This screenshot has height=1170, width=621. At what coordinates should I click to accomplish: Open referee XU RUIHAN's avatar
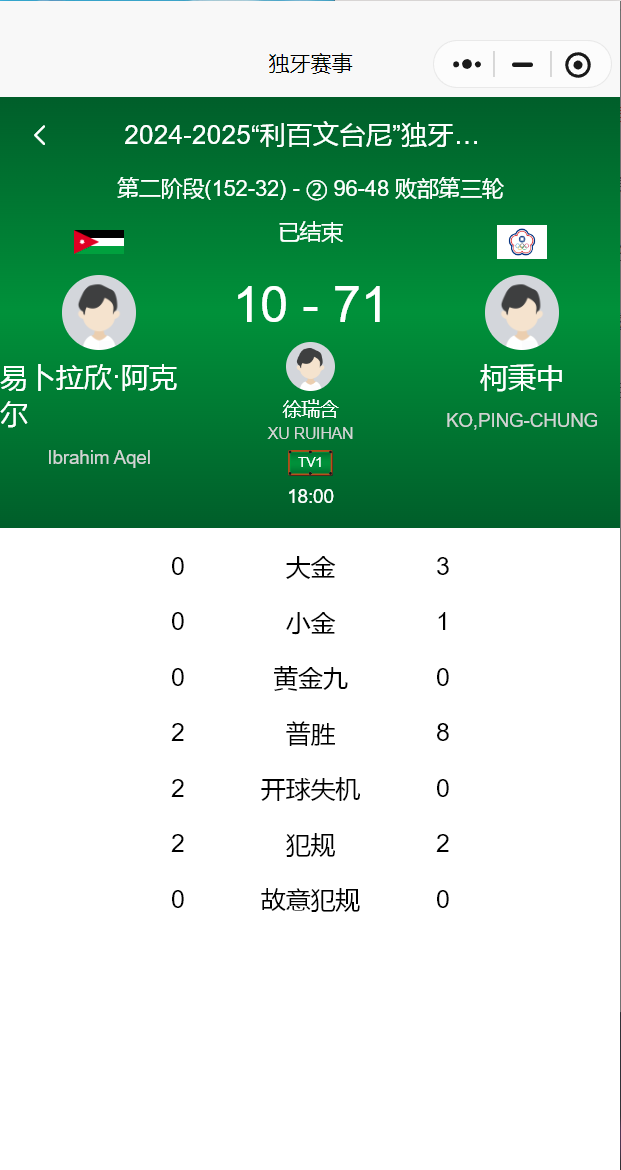pyautogui.click(x=310, y=366)
